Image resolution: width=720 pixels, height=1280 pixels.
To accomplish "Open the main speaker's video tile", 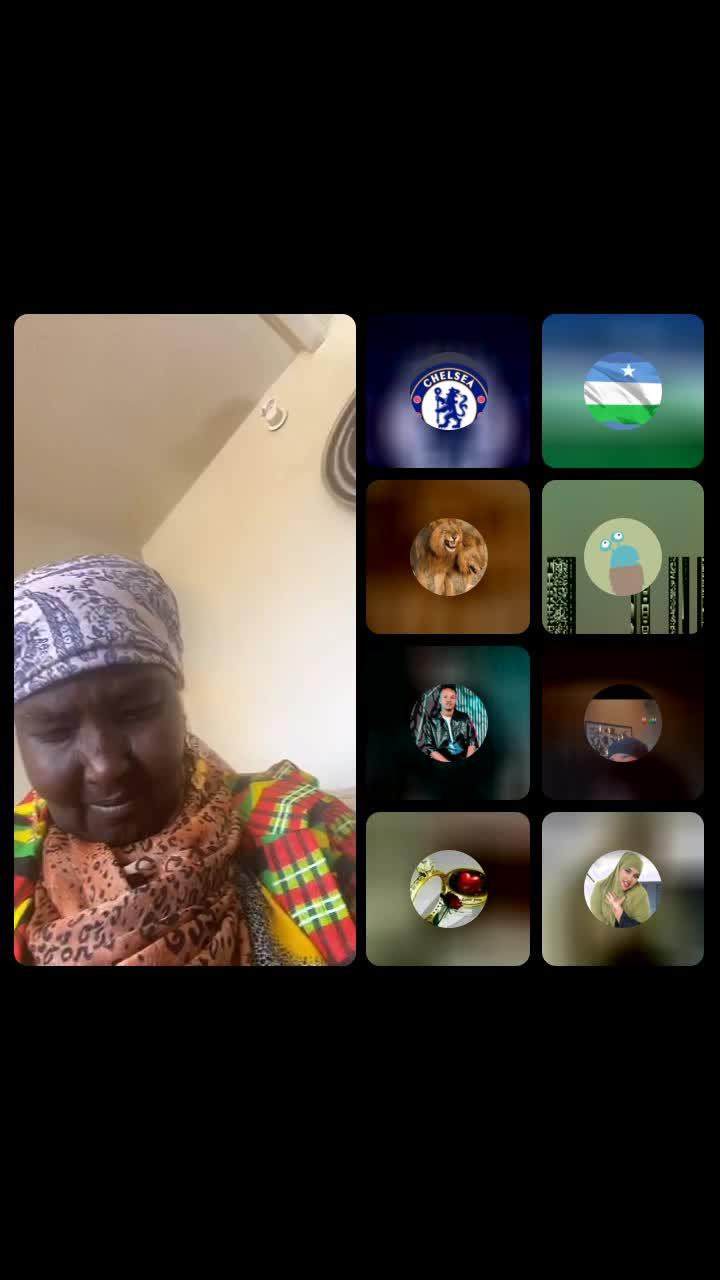I will coord(185,640).
